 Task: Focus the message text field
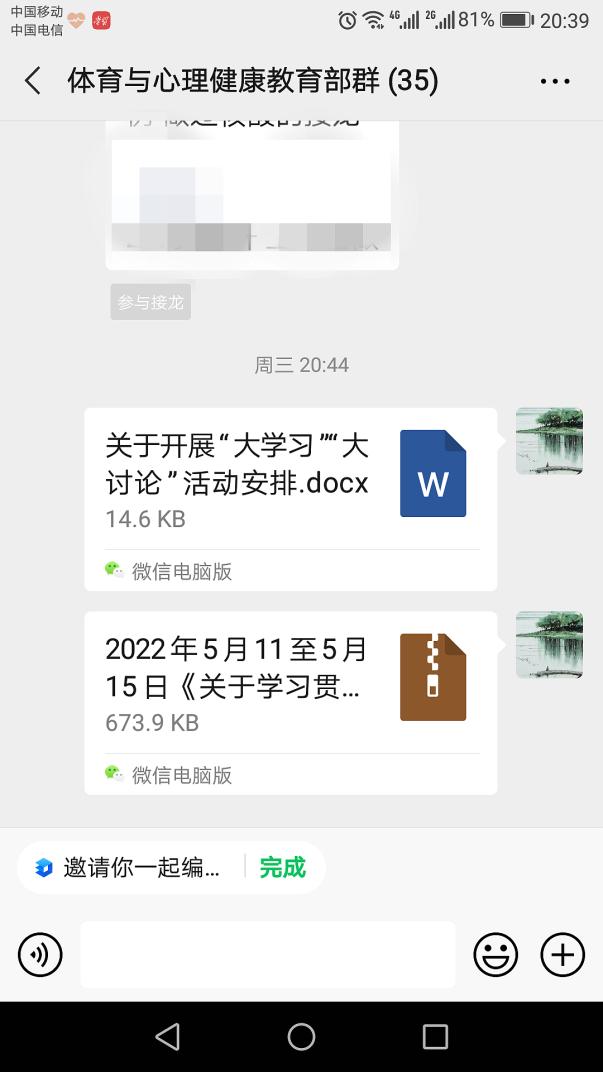pos(267,955)
